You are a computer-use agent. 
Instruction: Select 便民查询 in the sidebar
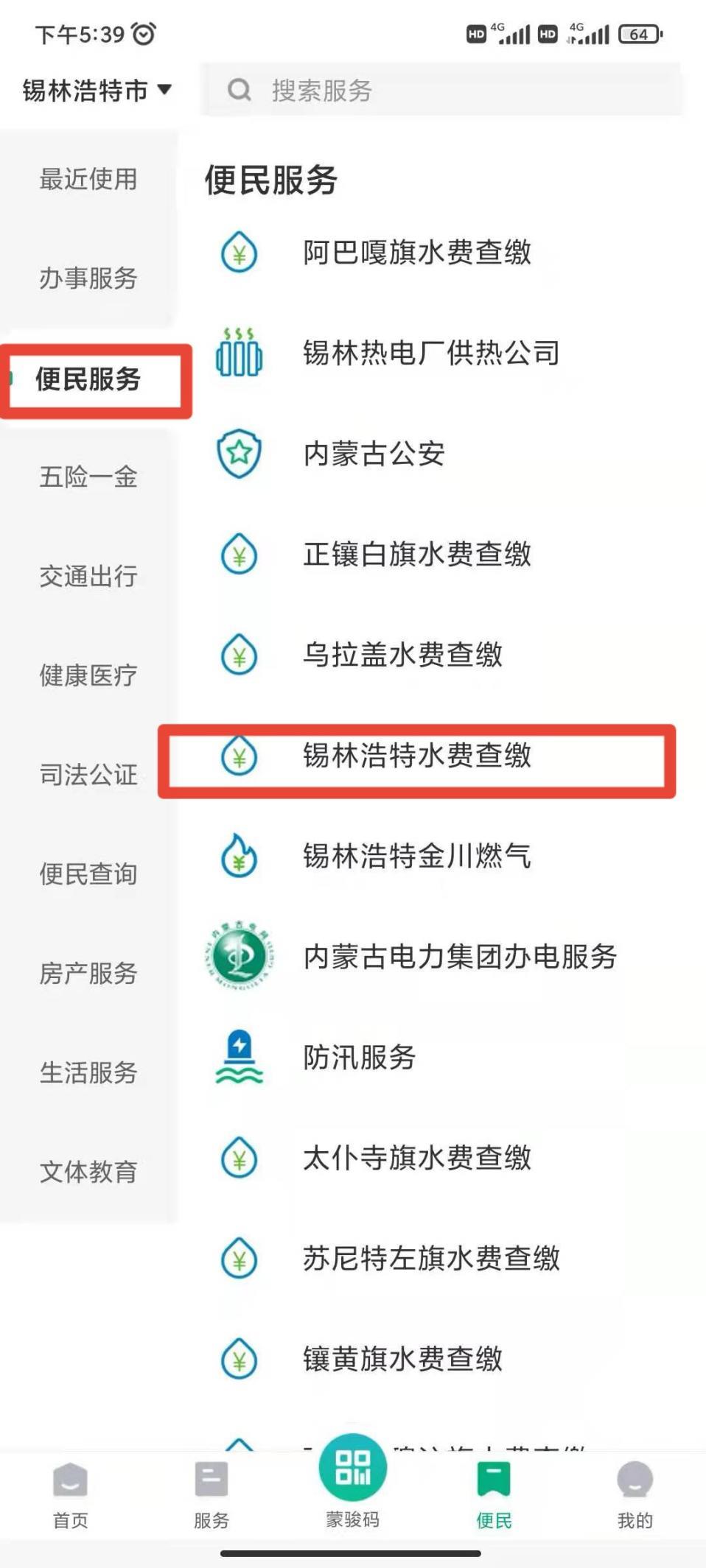88,874
